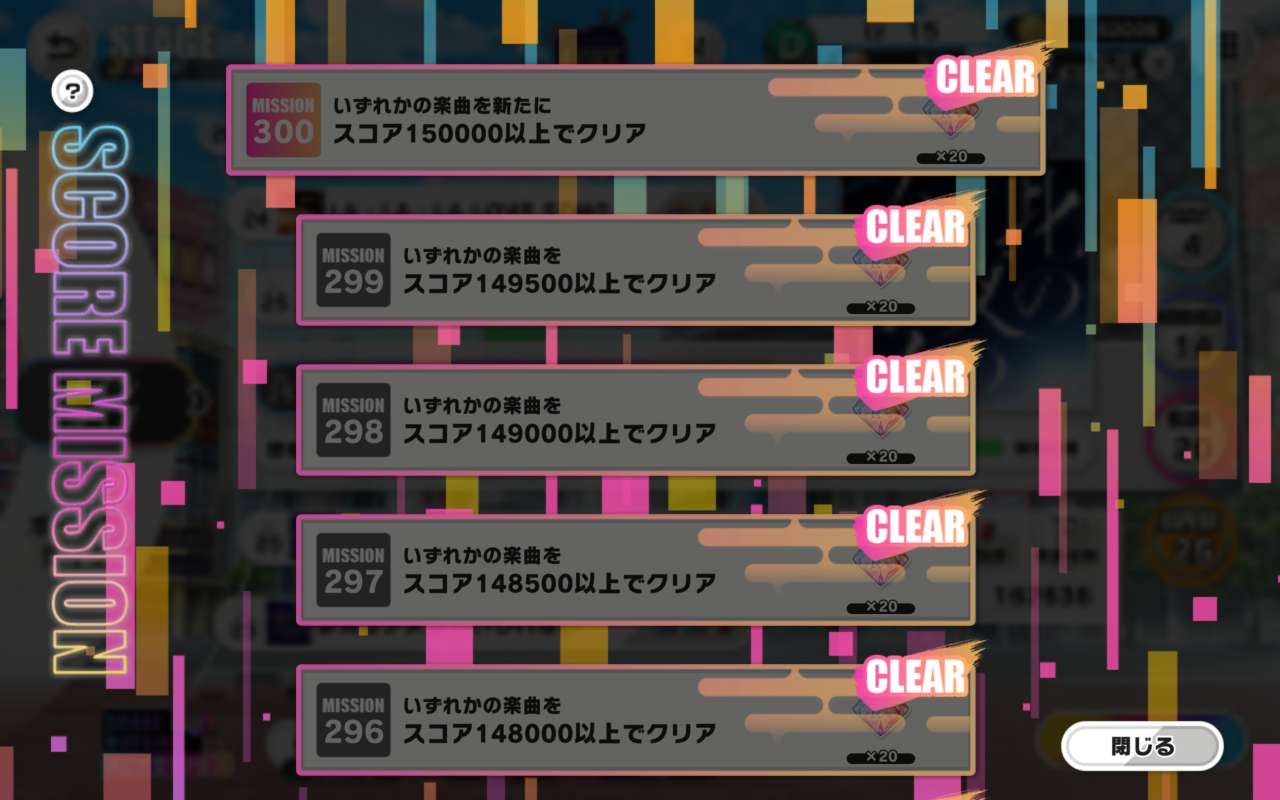
Task: Open the score mission help icon
Action: [x=72, y=93]
